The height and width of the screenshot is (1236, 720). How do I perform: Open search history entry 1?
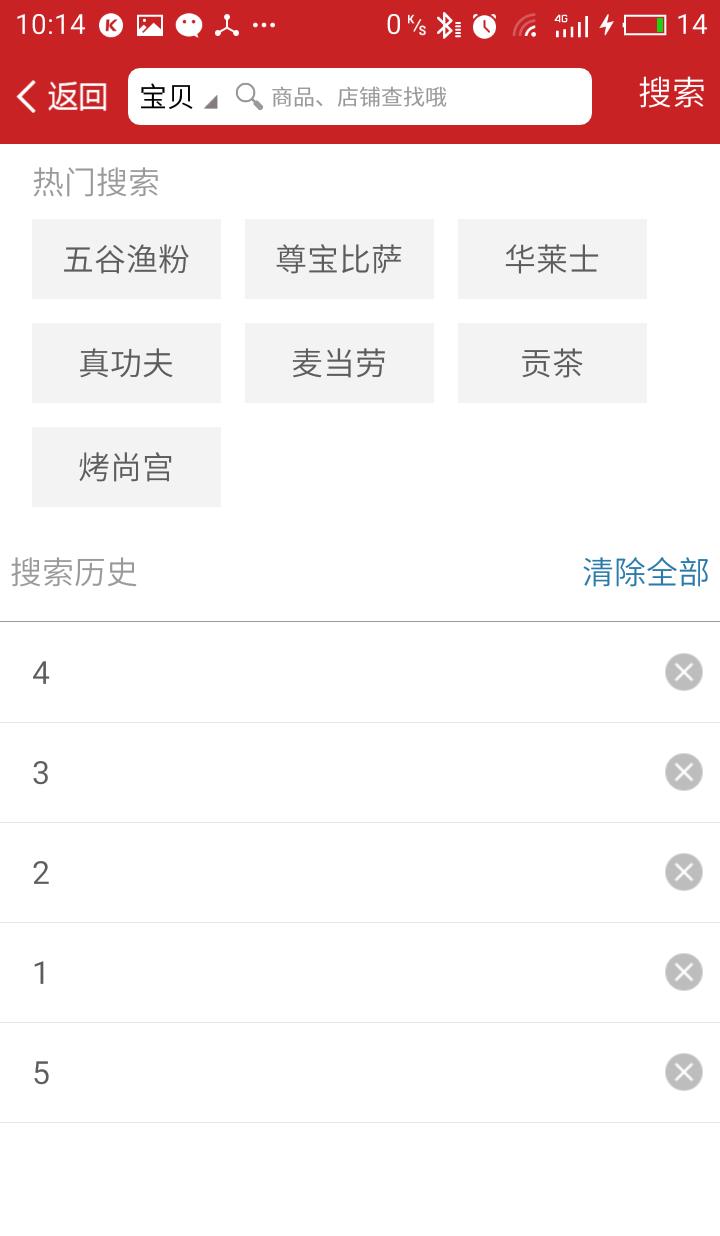pyautogui.click(x=330, y=972)
